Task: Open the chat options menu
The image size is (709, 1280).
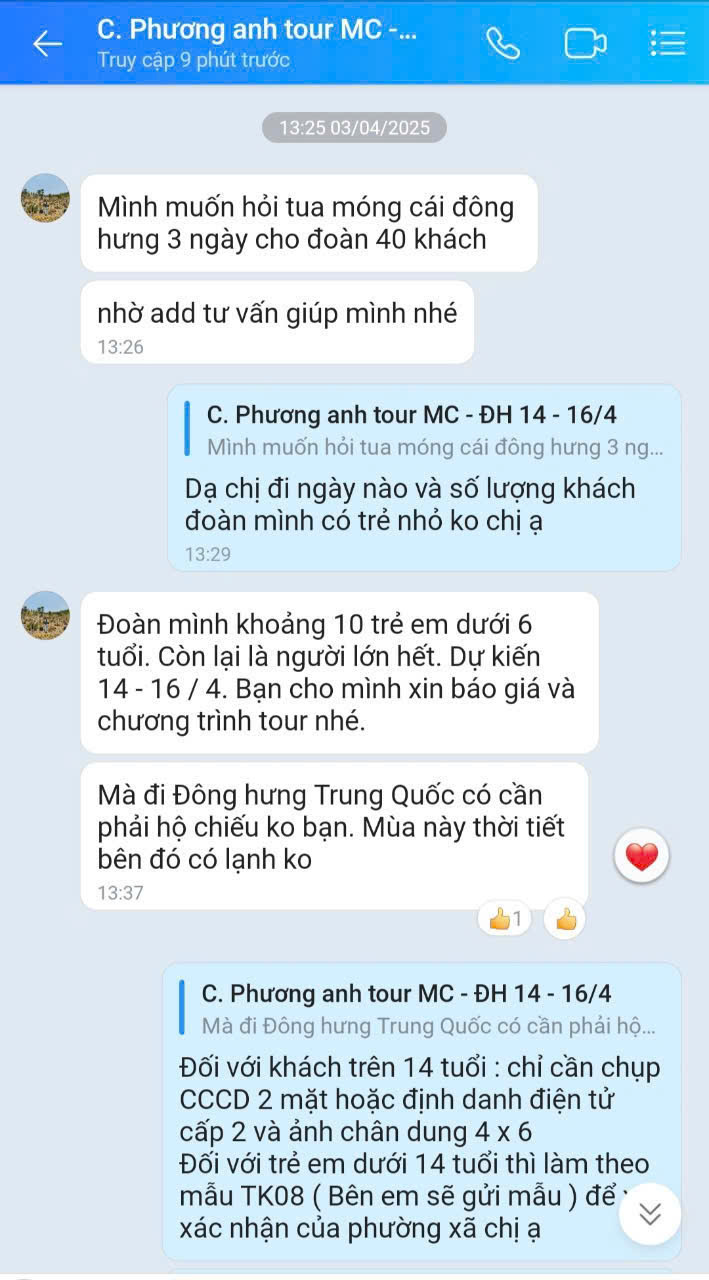Action: tap(667, 43)
